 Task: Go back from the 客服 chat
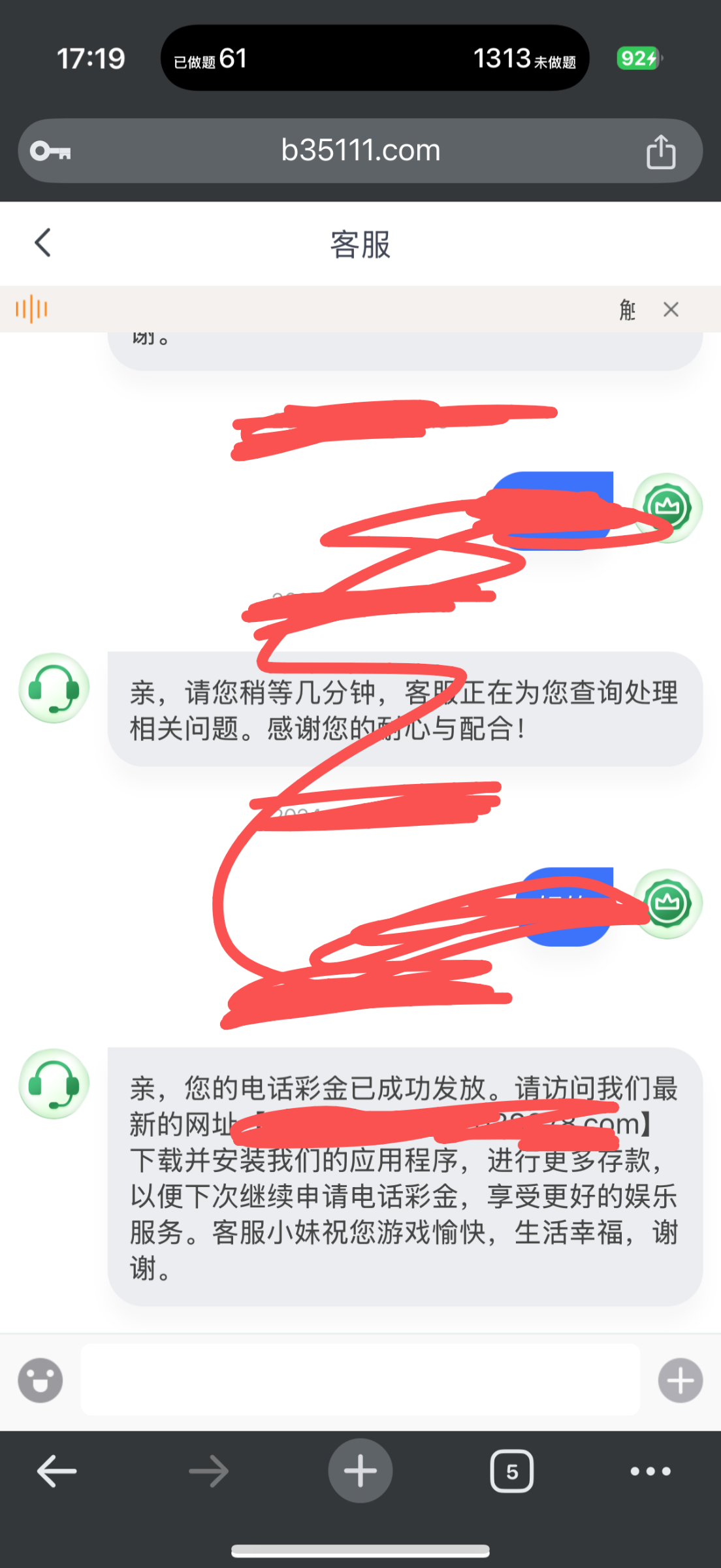point(43,243)
